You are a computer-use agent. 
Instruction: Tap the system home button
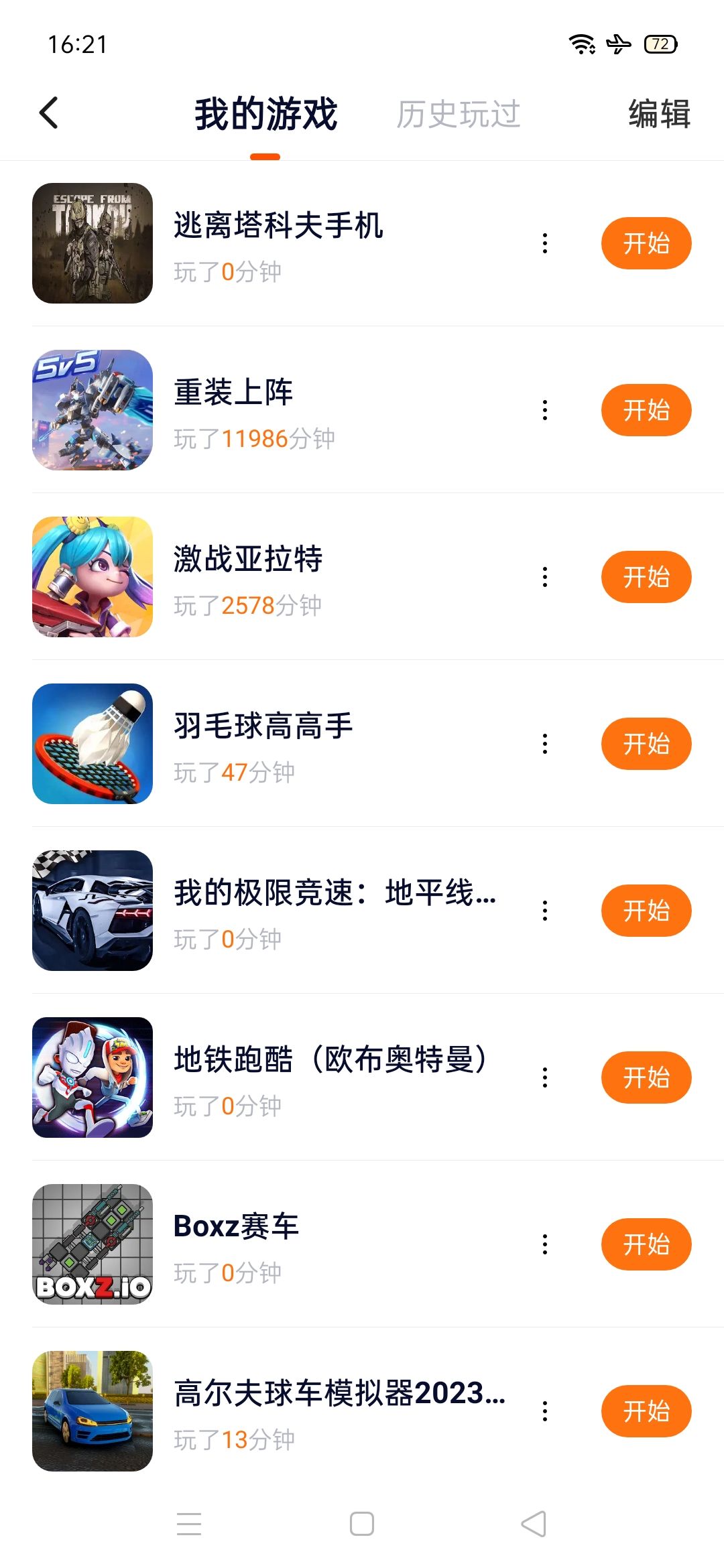pyautogui.click(x=362, y=1524)
